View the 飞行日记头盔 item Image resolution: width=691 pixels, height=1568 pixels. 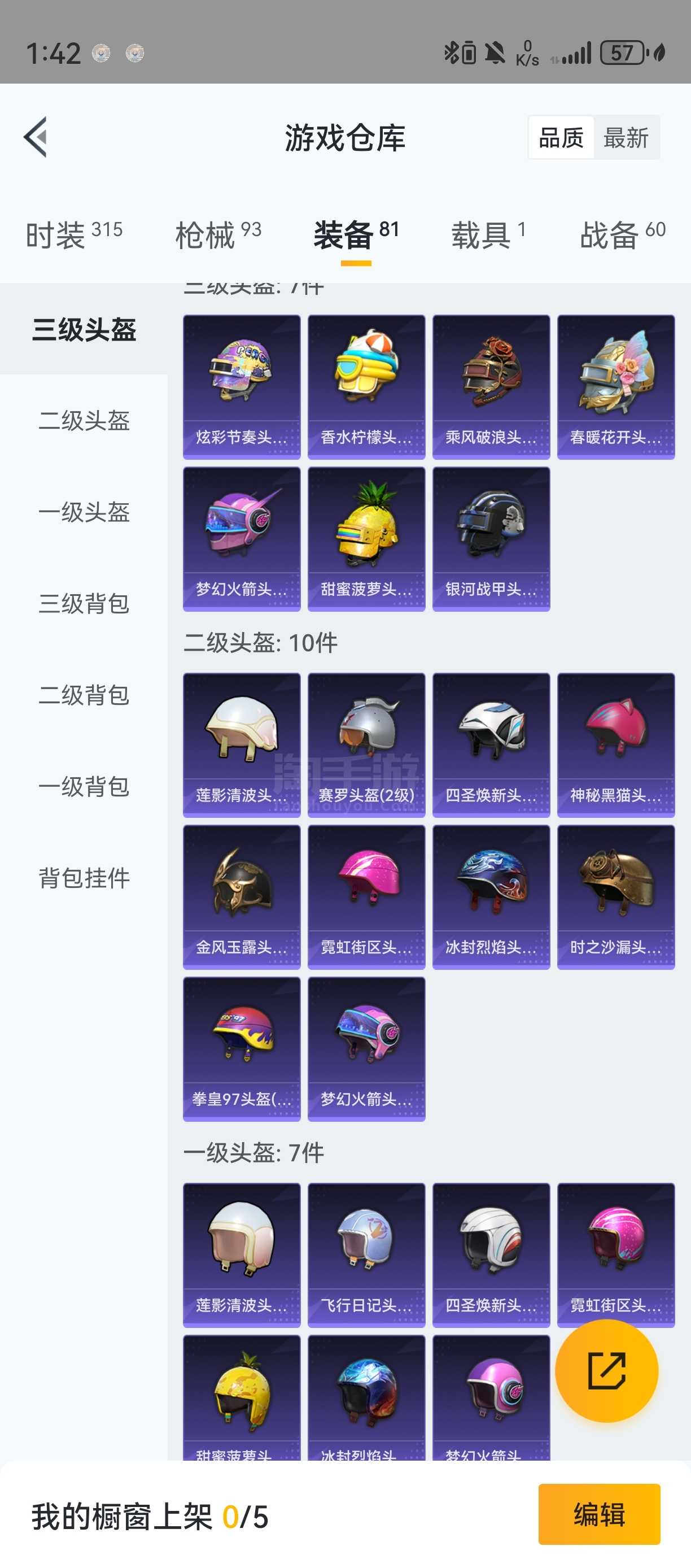(366, 1255)
